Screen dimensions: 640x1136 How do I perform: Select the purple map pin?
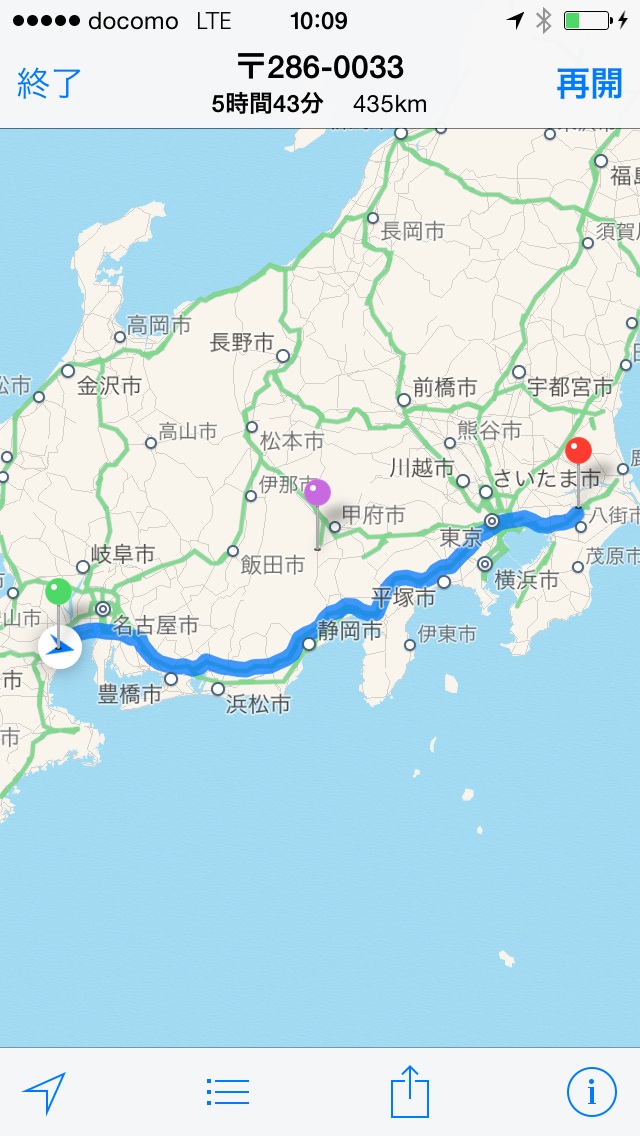pyautogui.click(x=317, y=493)
